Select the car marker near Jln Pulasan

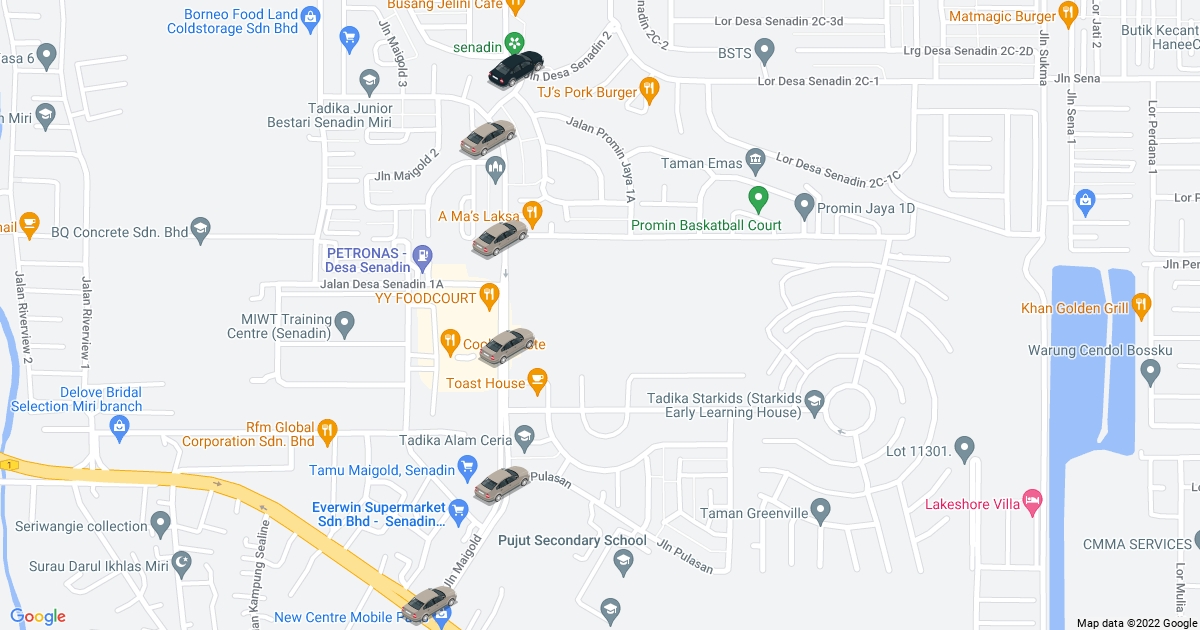(x=502, y=484)
